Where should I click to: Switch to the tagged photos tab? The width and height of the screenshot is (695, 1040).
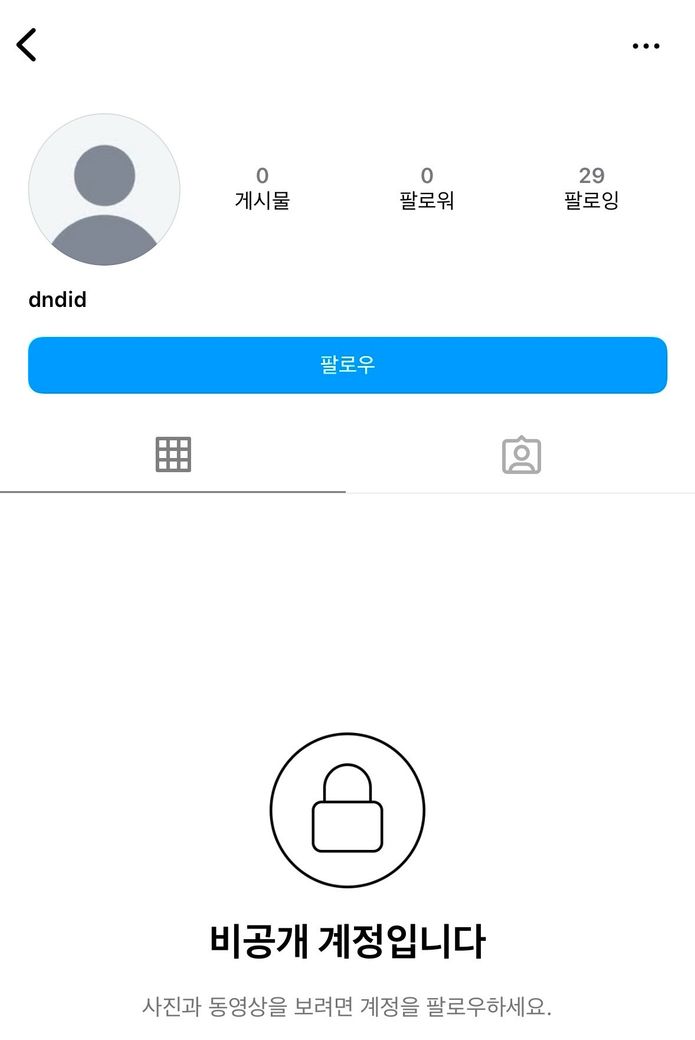521,455
